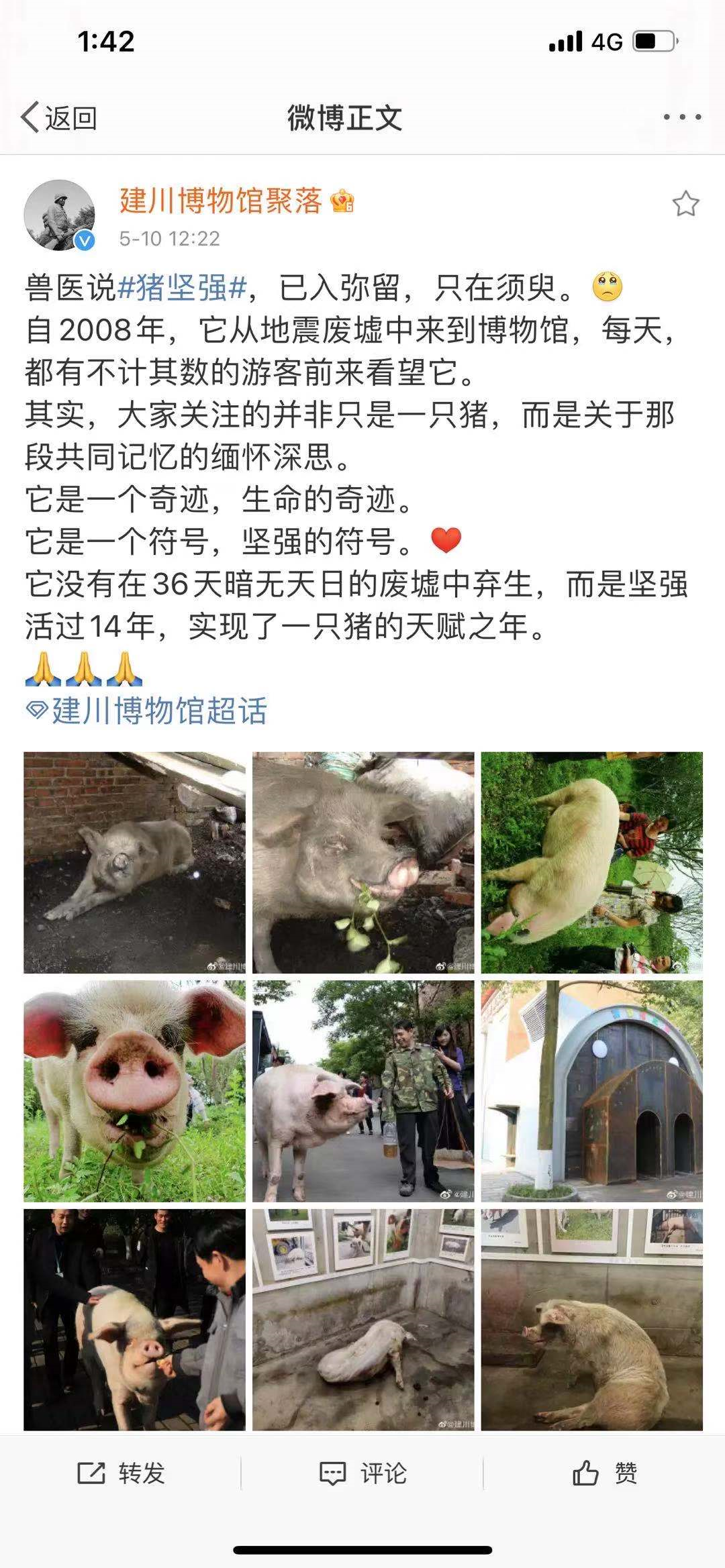
Task: Open 建川博物馆聚落 profile avatar
Action: tap(59, 215)
